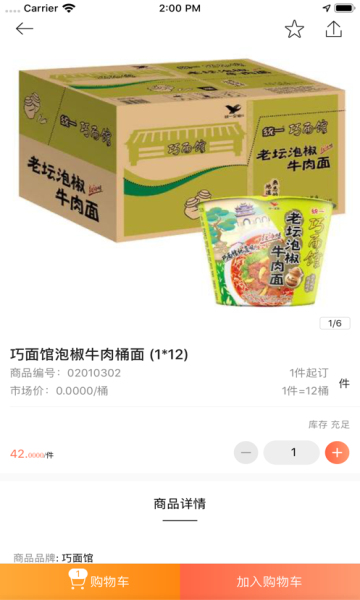Share this product page
This screenshot has width=360, height=600.
334,29
